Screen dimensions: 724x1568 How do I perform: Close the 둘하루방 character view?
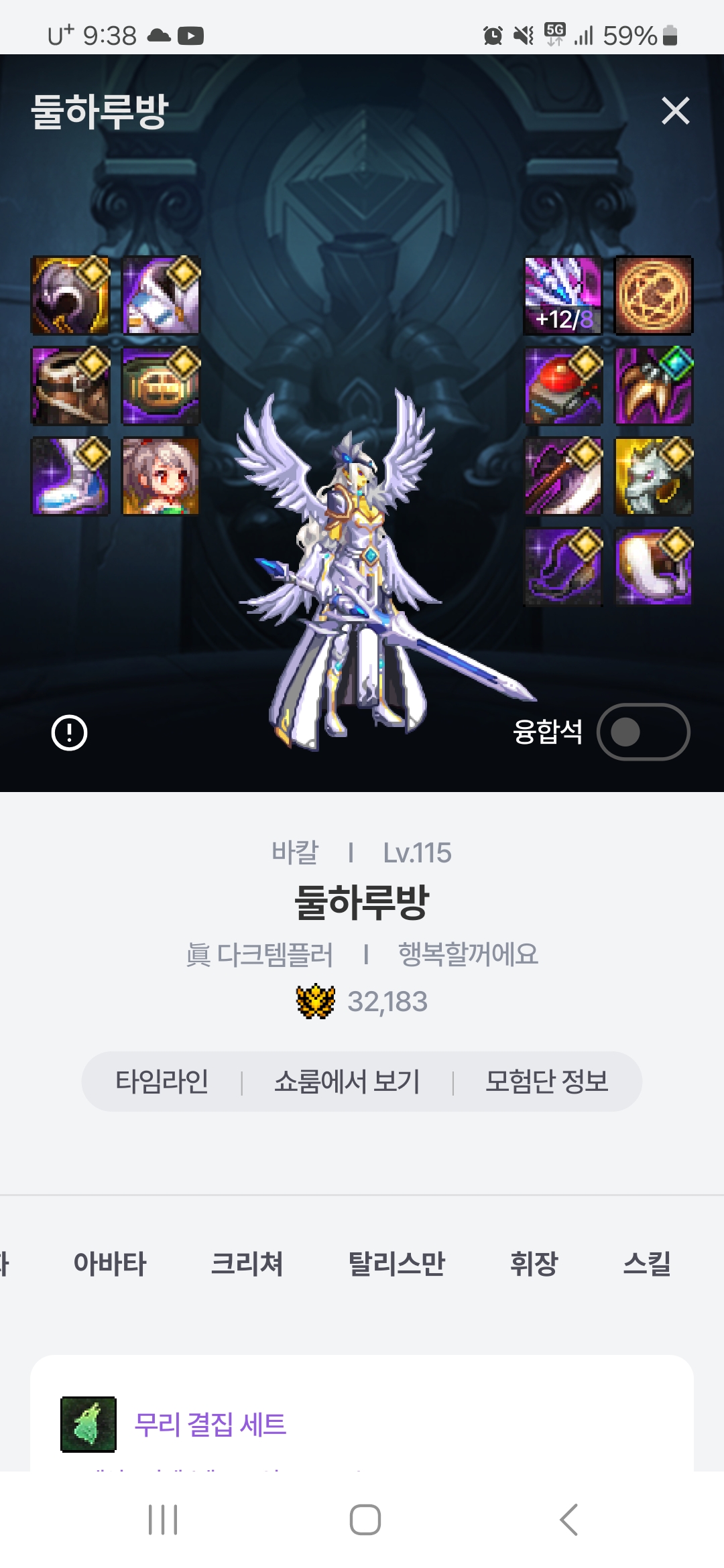[x=675, y=111]
